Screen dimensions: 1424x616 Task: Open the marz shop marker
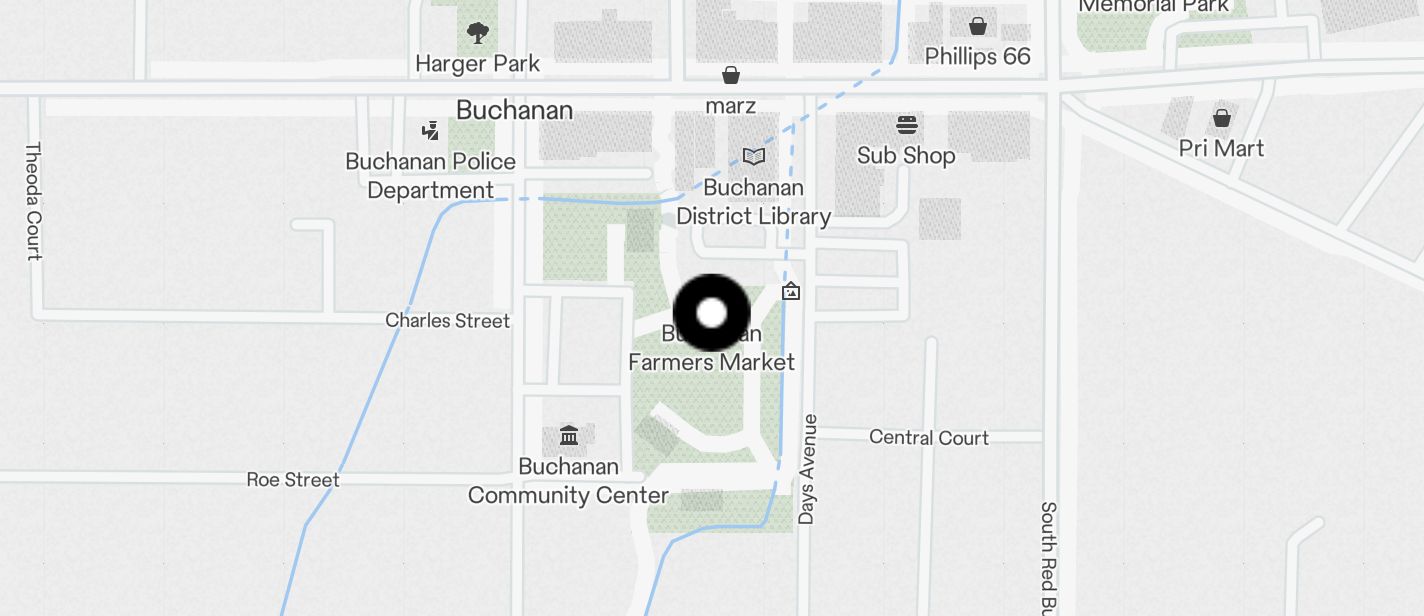(x=731, y=76)
